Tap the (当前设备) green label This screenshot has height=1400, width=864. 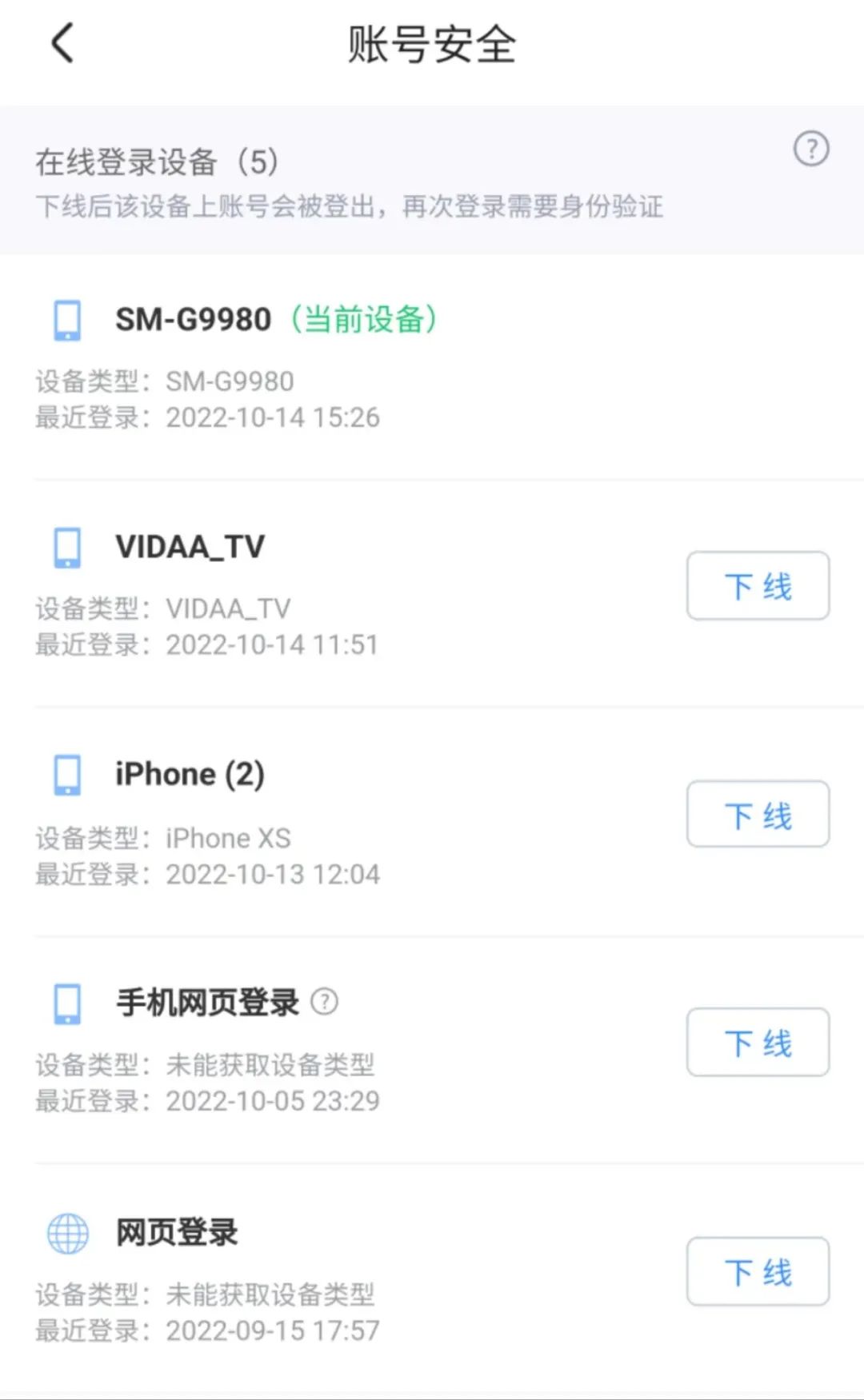(364, 319)
